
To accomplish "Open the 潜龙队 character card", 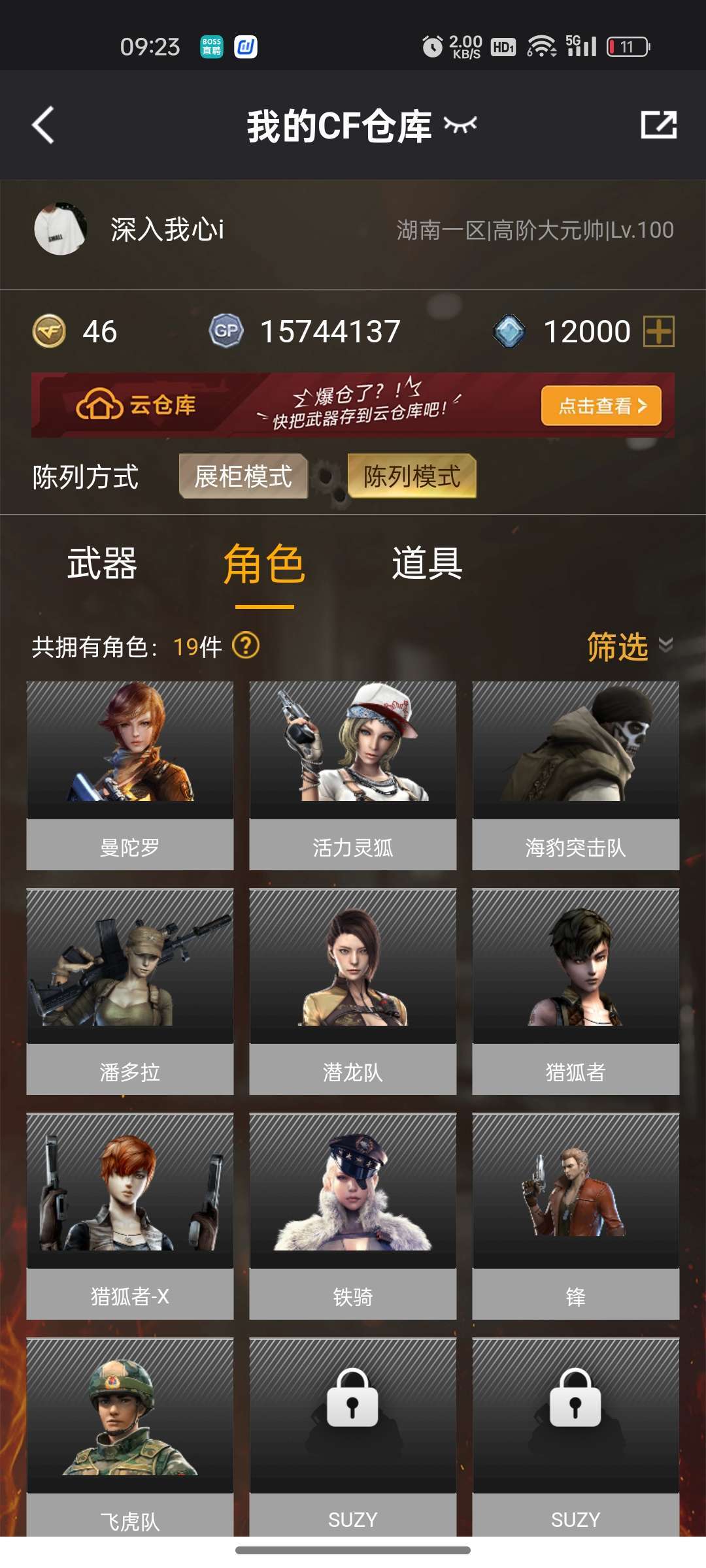I will point(353,992).
